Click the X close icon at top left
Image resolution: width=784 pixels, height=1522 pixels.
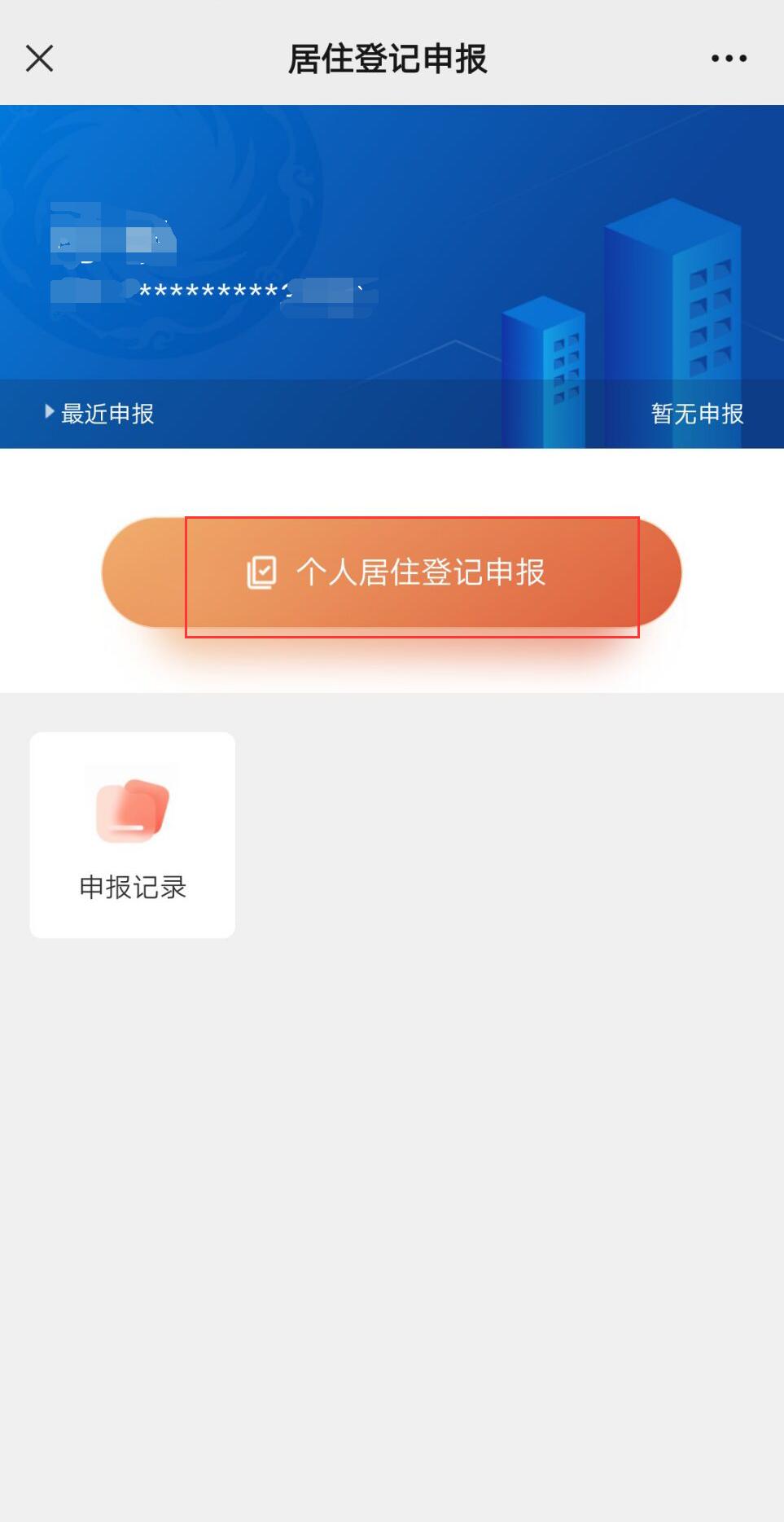[x=38, y=58]
